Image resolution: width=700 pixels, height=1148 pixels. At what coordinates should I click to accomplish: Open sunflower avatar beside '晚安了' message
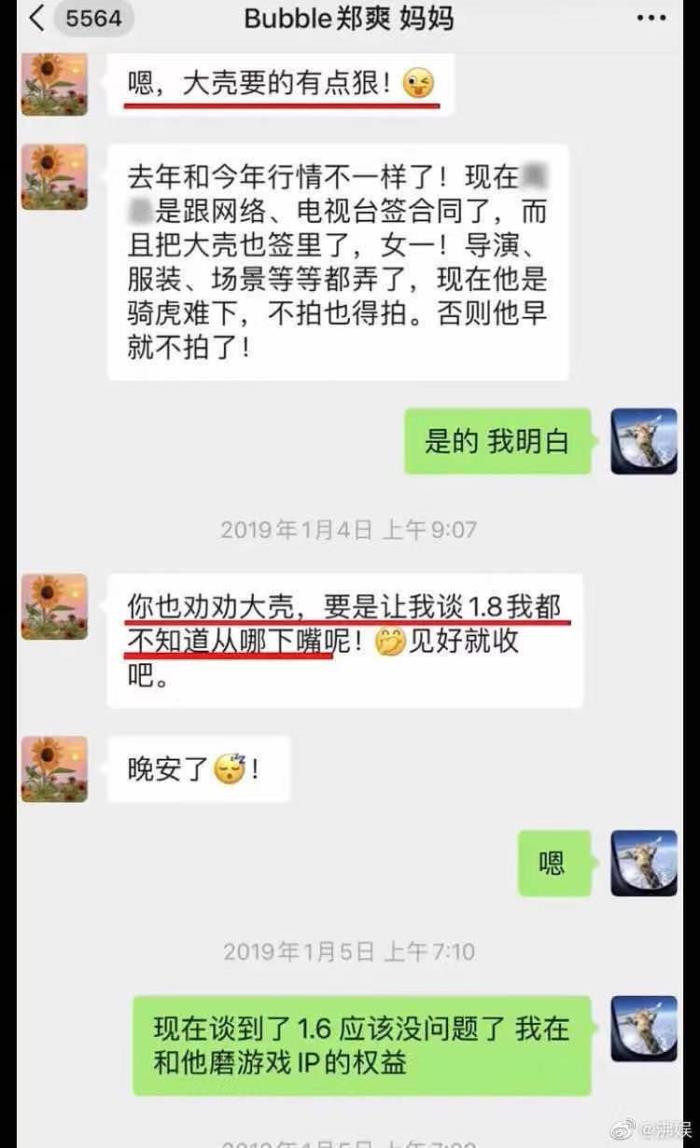(x=54, y=769)
